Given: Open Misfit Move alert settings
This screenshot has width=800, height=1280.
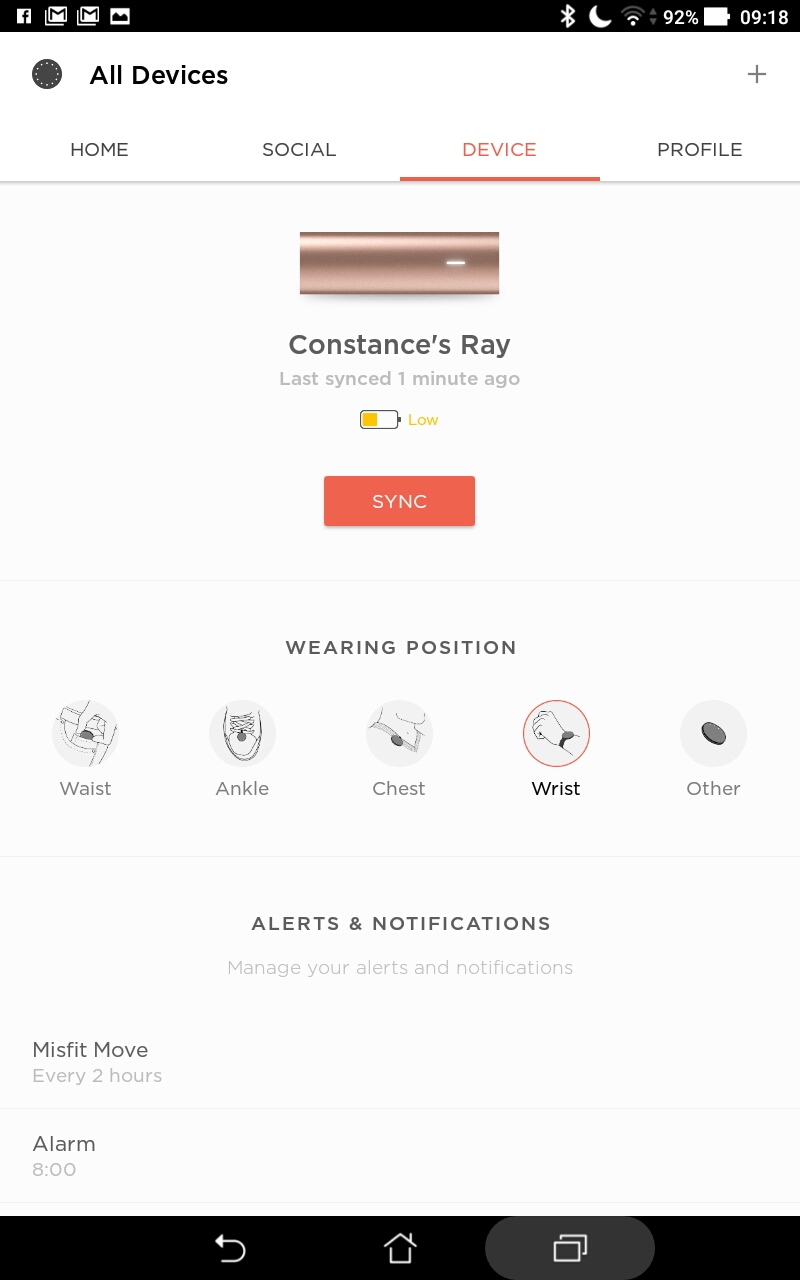Looking at the screenshot, I should click(400, 1062).
